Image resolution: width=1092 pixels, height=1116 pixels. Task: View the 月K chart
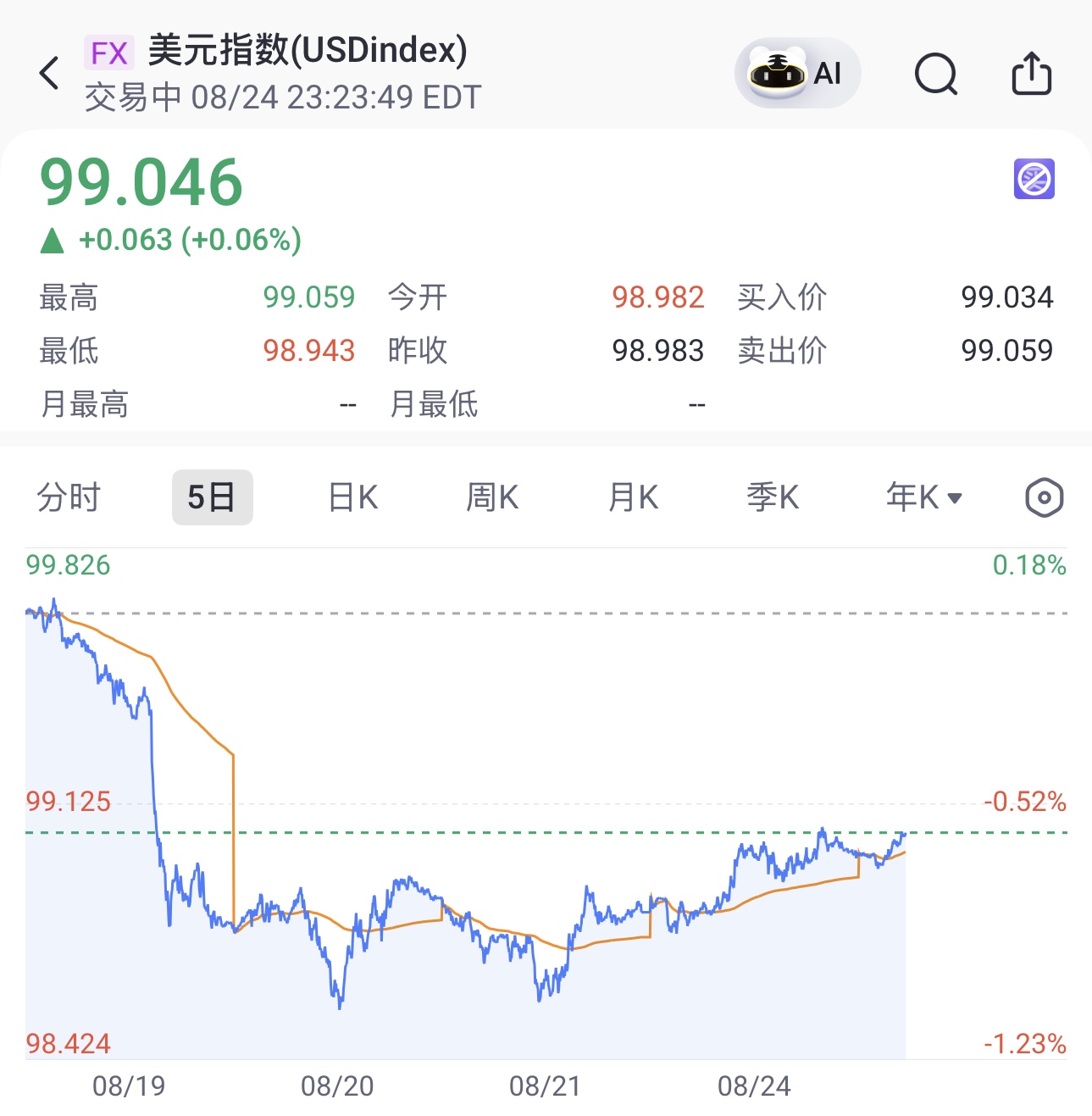(633, 497)
